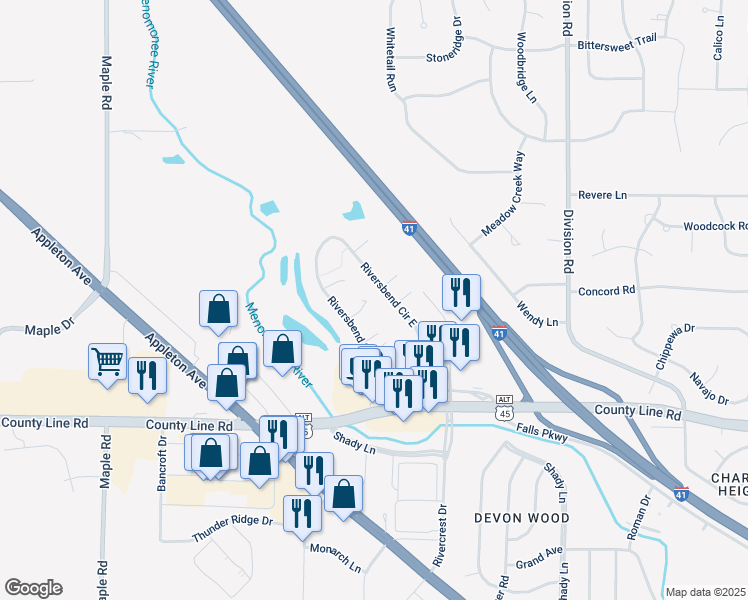Open the grocery cart marker
The width and height of the screenshot is (748, 600).
(108, 363)
